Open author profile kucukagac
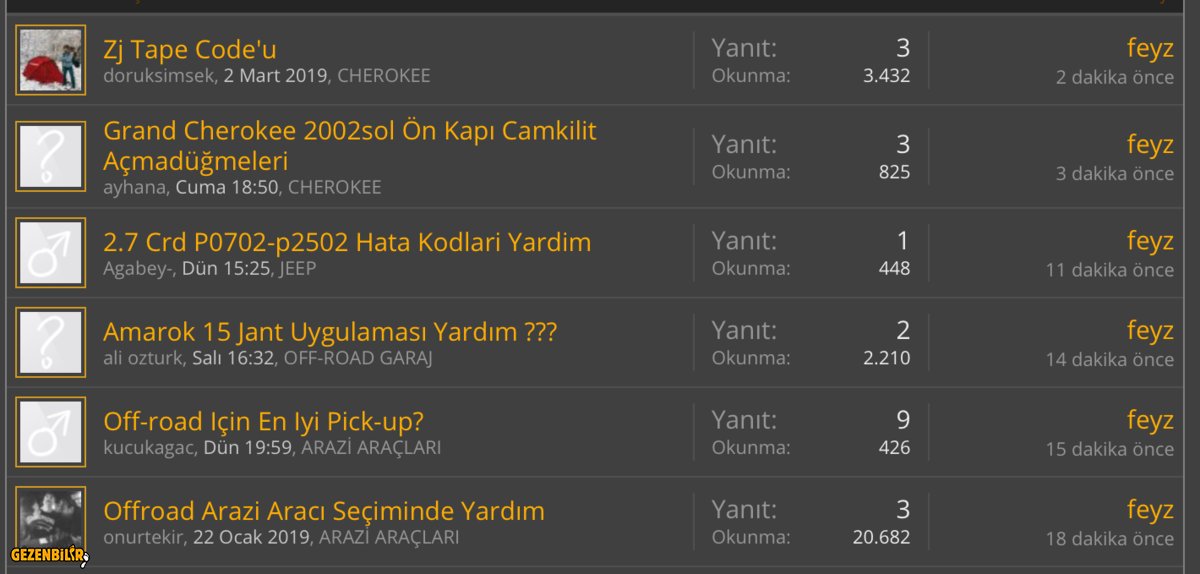The width and height of the screenshot is (1200, 574). tap(148, 448)
